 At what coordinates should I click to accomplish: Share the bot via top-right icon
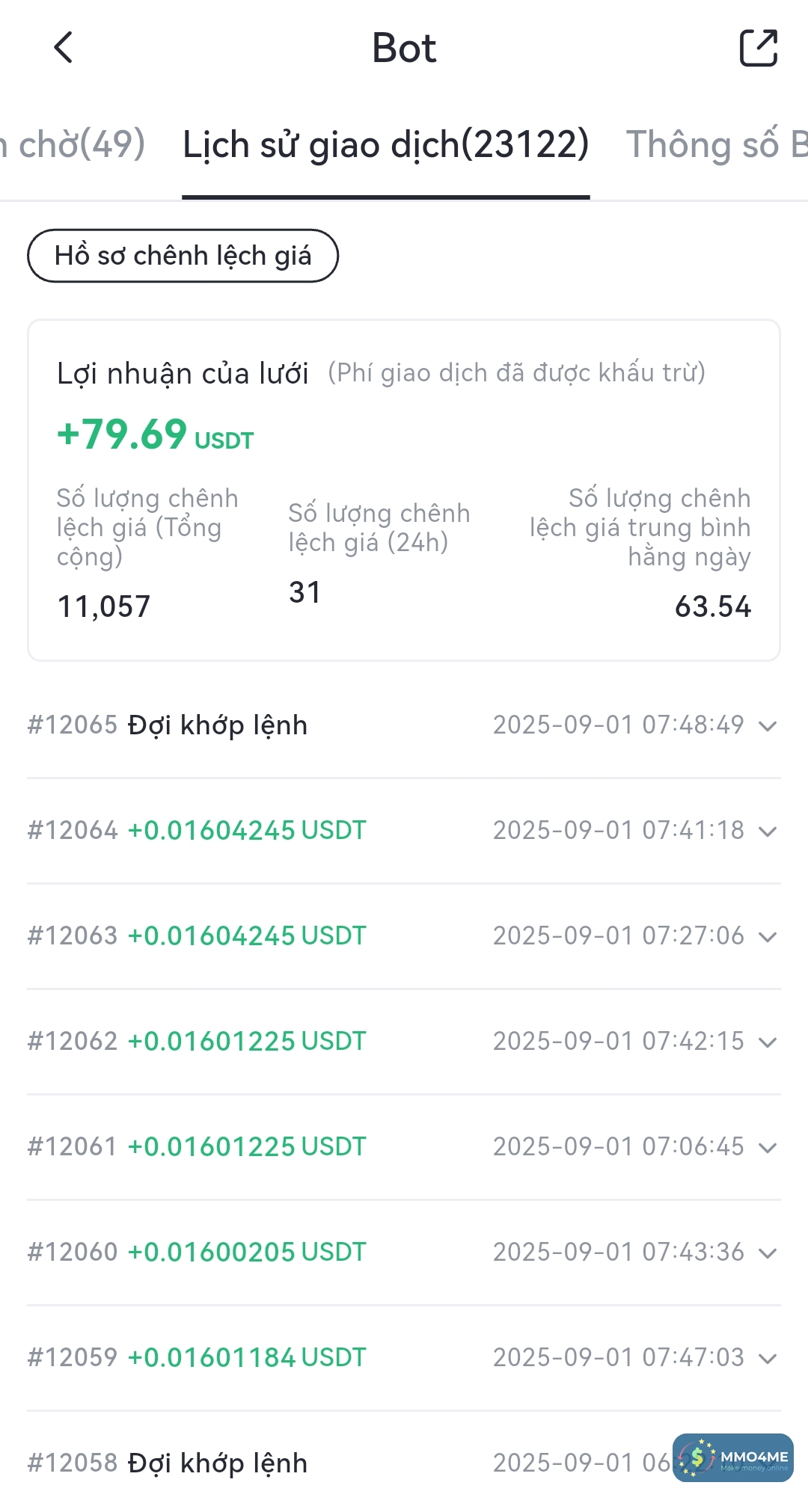coord(758,48)
